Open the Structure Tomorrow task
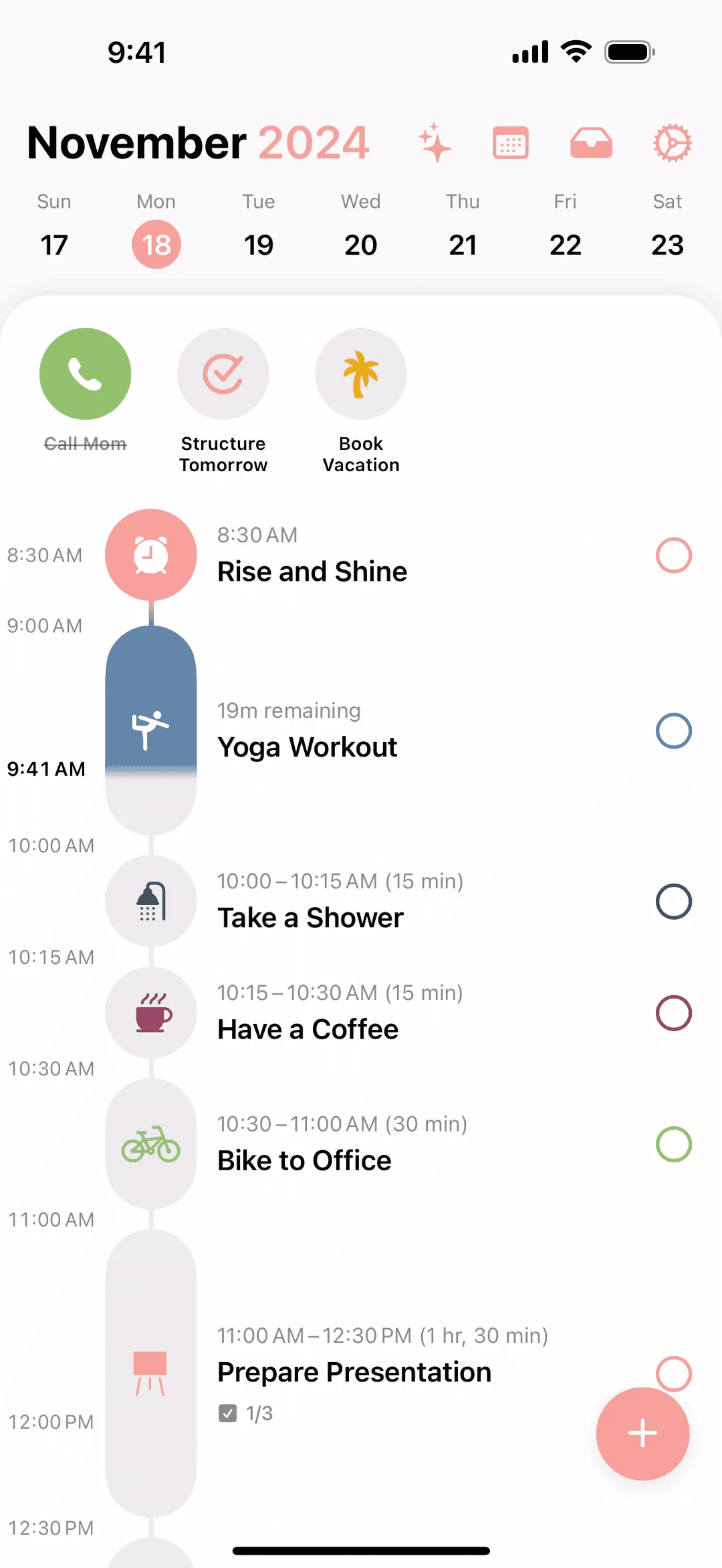The width and height of the screenshot is (722, 1568). [x=223, y=400]
